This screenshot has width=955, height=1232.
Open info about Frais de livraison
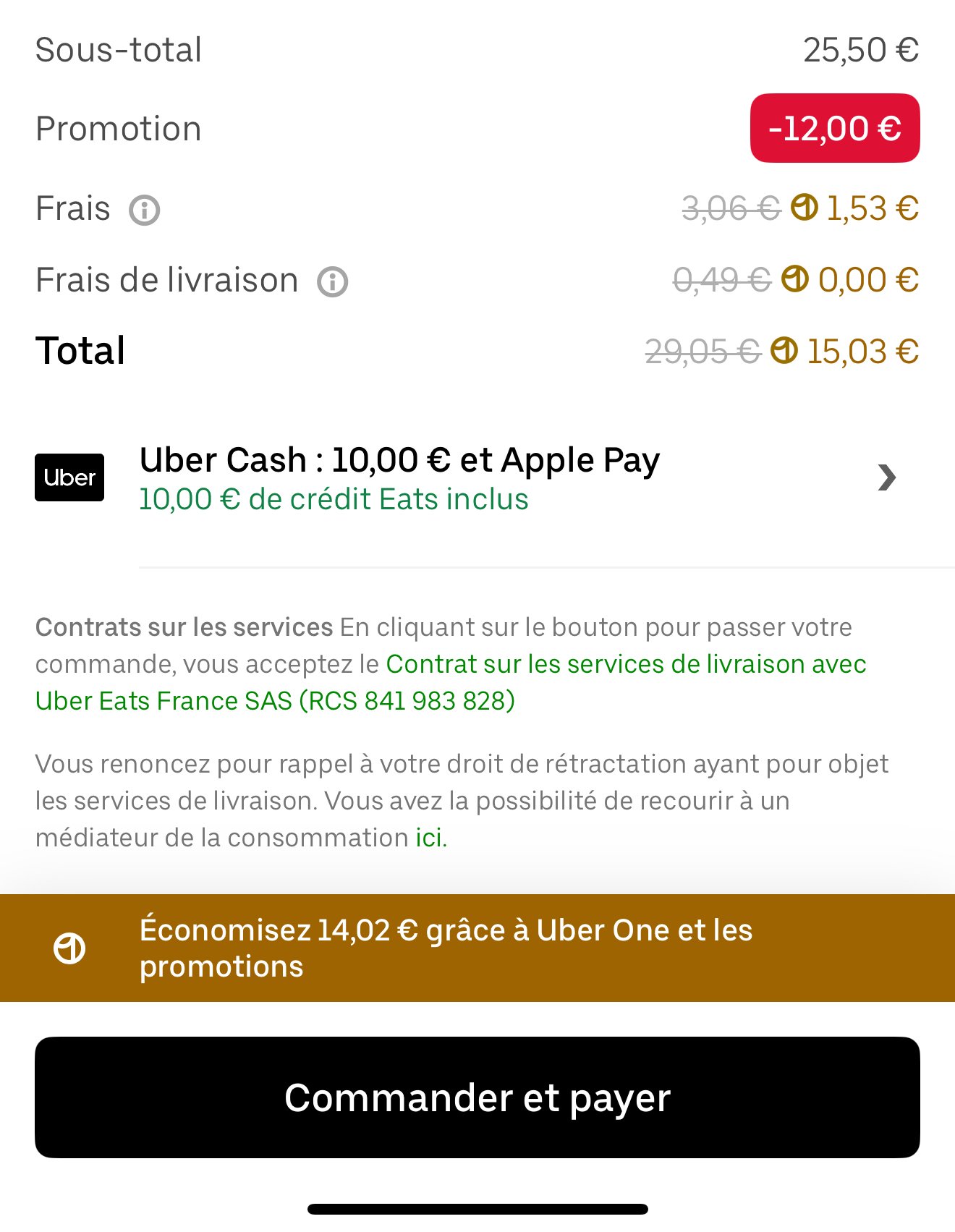click(x=333, y=281)
